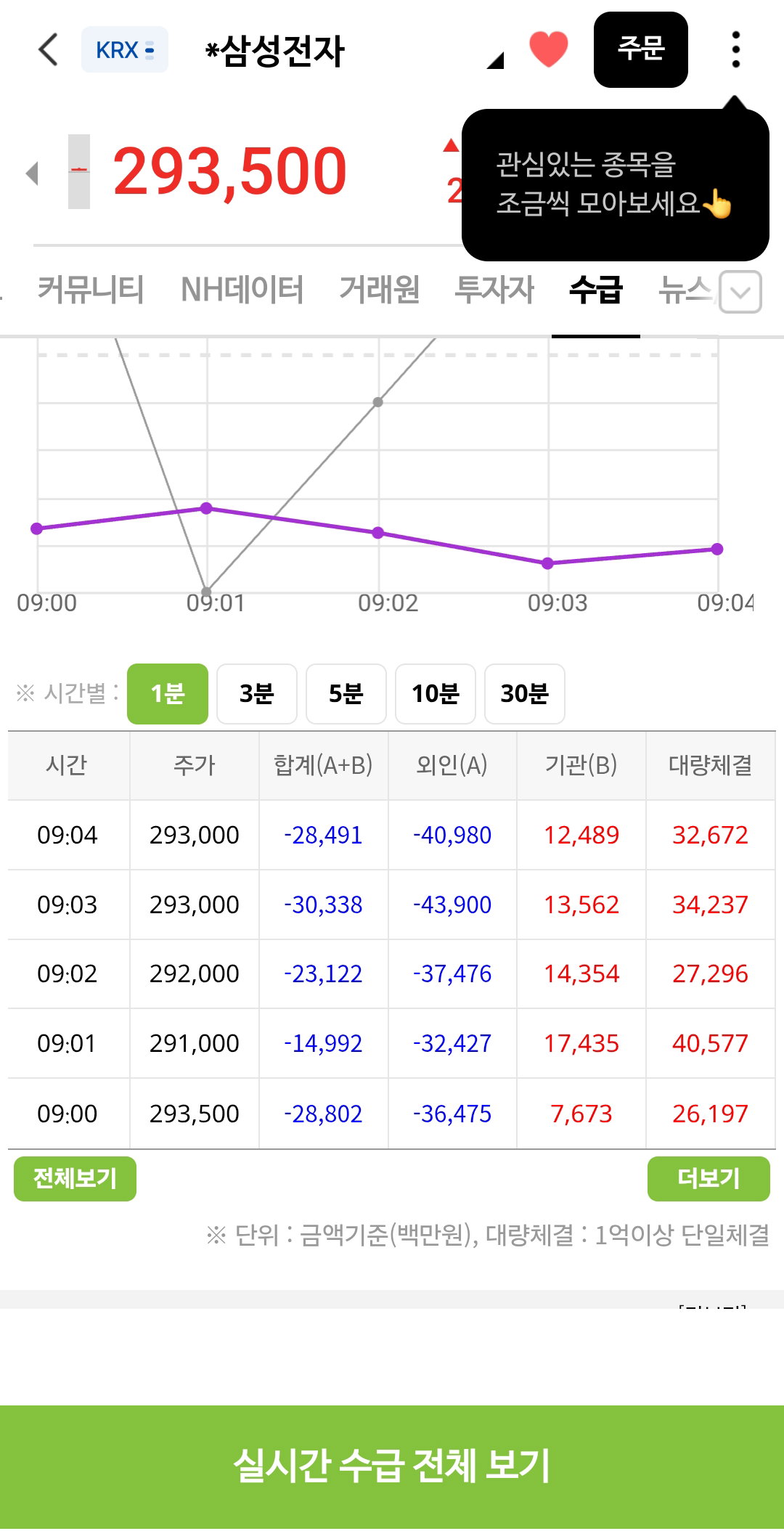Image resolution: width=784 pixels, height=1531 pixels.
Task: Switch to the 커뮤니티 tab
Action: (x=91, y=290)
